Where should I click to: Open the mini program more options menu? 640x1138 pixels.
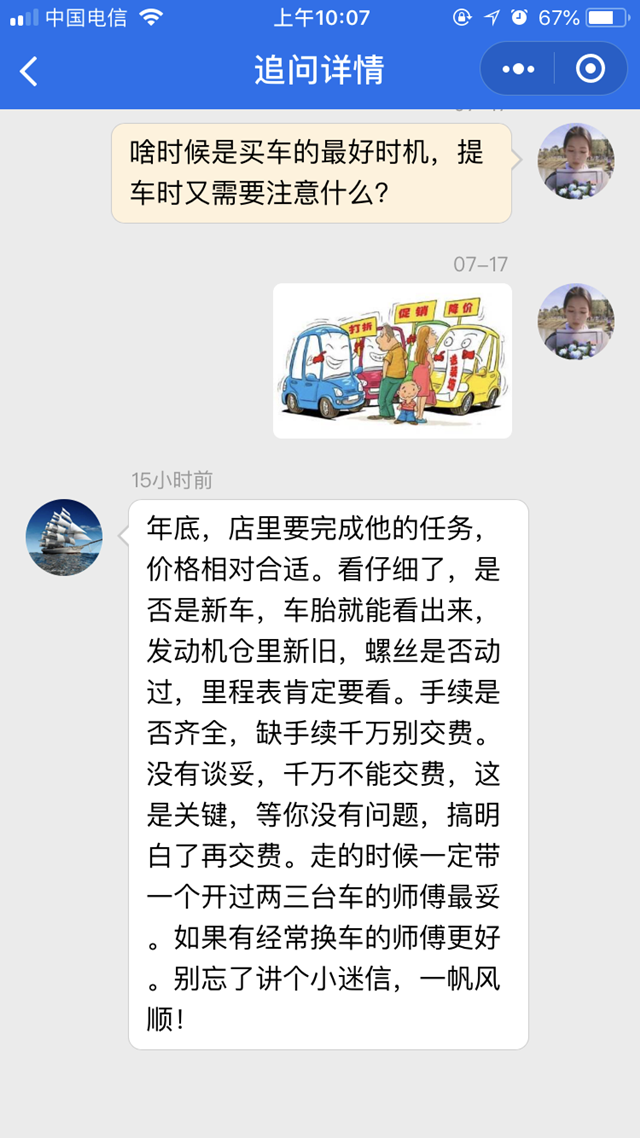519,69
